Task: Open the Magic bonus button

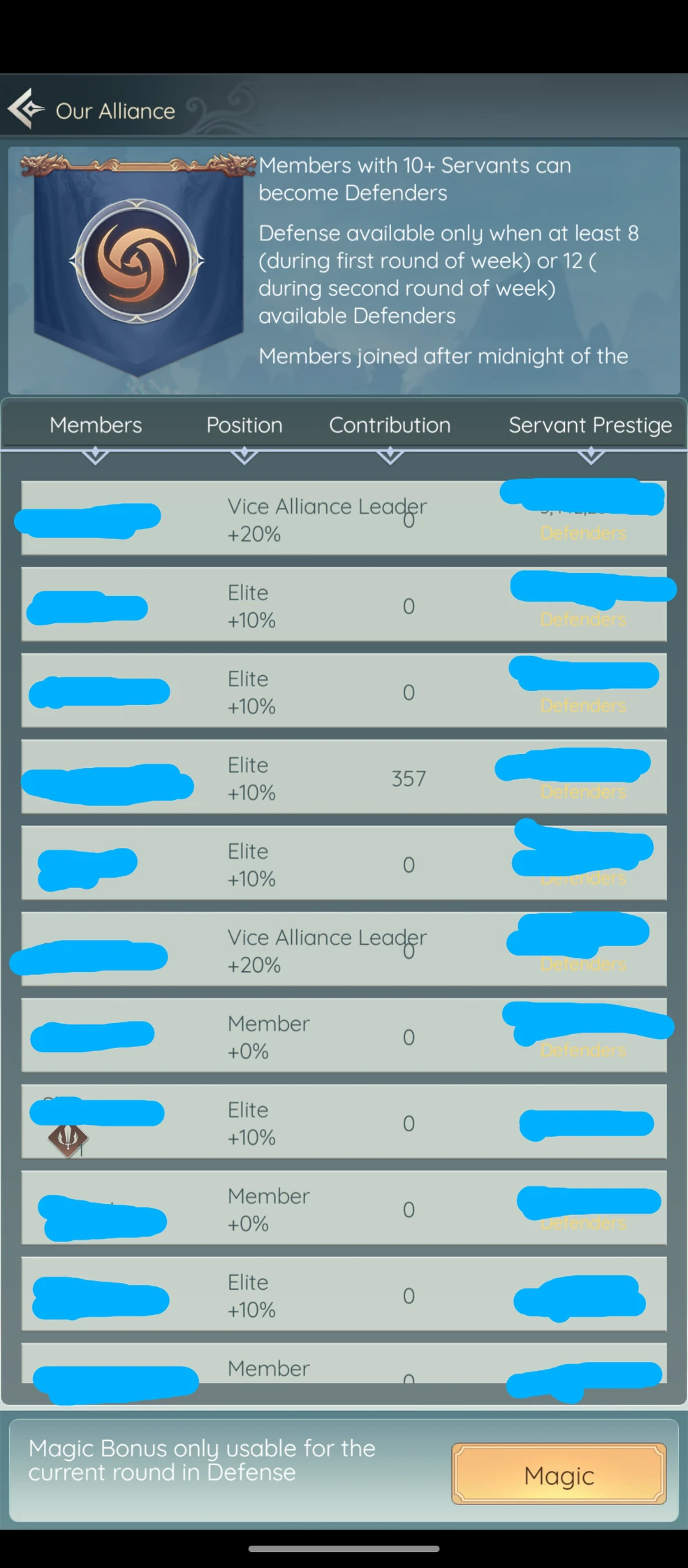Action: tap(558, 1474)
